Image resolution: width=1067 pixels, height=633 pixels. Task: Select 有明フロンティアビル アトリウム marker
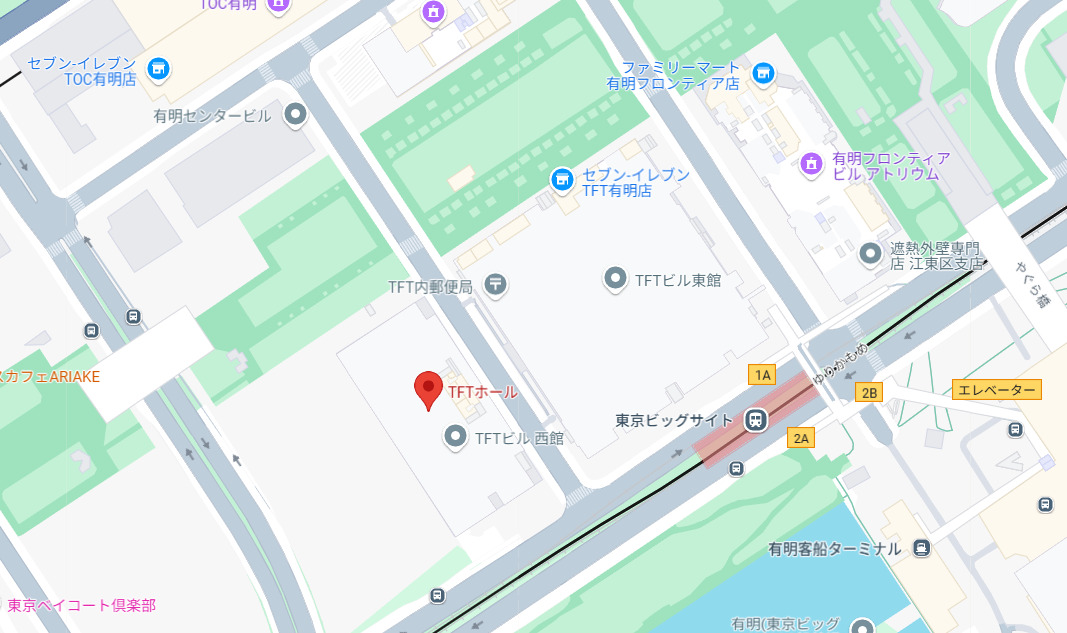(x=813, y=161)
